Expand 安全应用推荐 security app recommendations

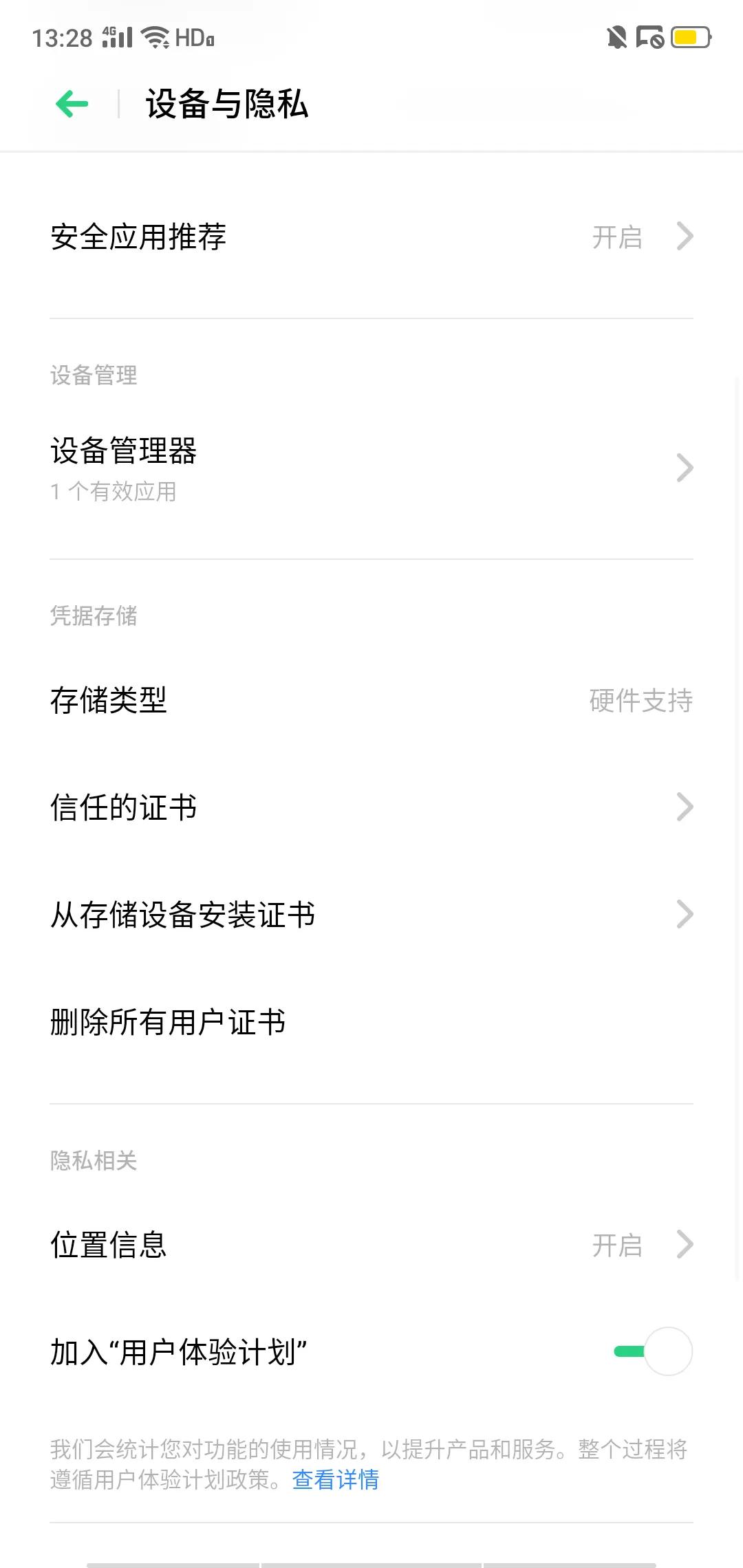pyautogui.click(x=371, y=237)
